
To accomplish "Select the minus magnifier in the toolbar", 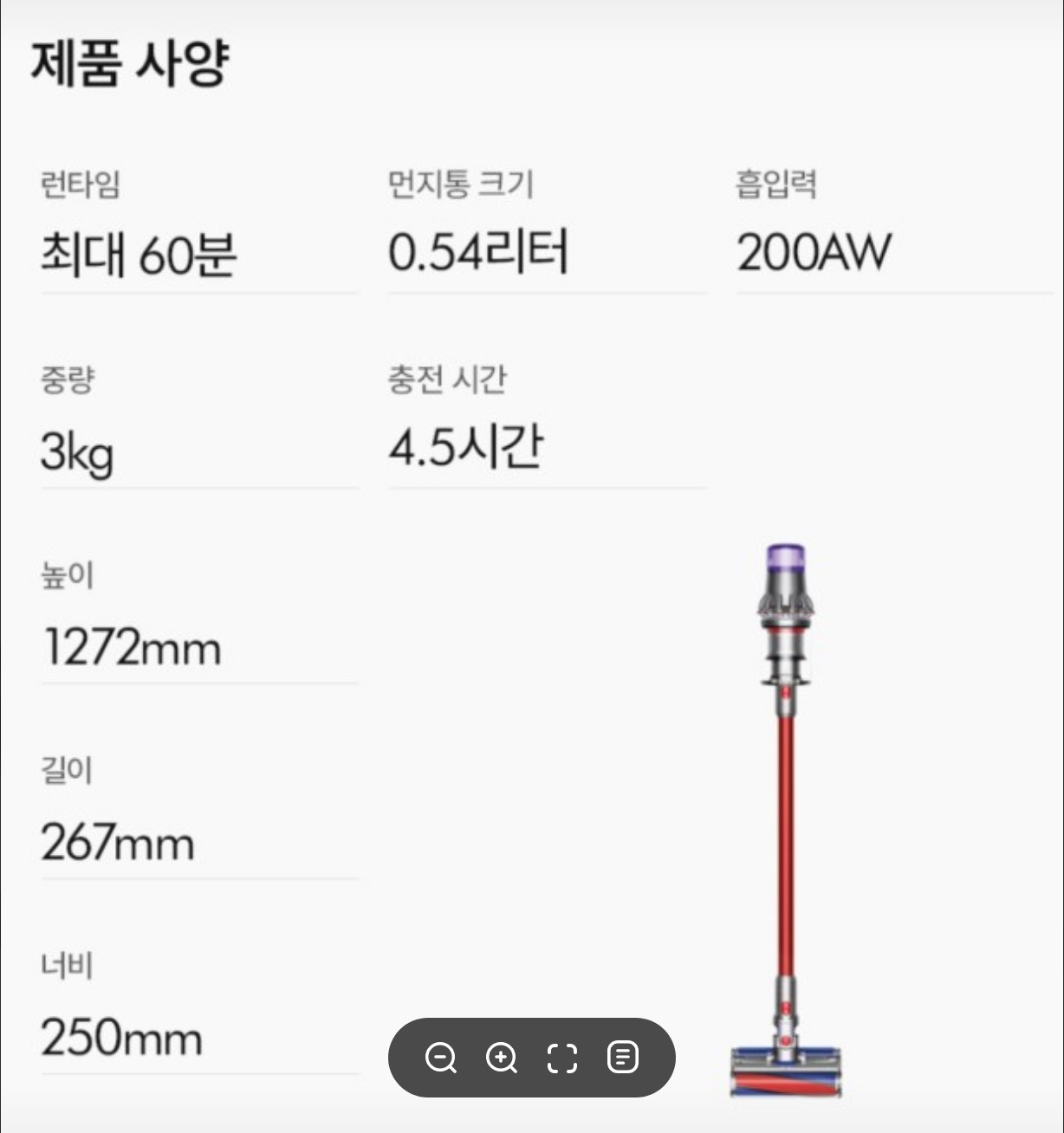I will [443, 1059].
